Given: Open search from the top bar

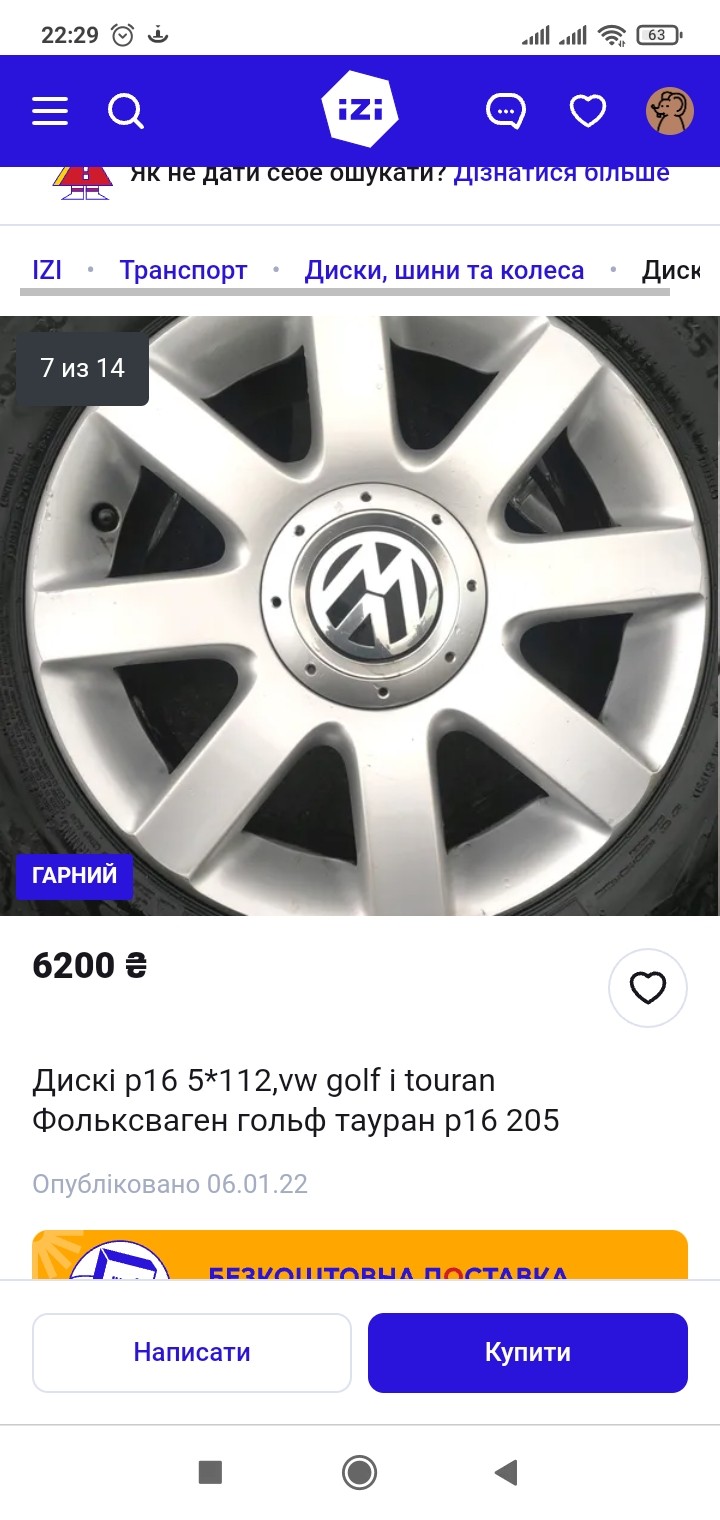Looking at the screenshot, I should 126,111.
